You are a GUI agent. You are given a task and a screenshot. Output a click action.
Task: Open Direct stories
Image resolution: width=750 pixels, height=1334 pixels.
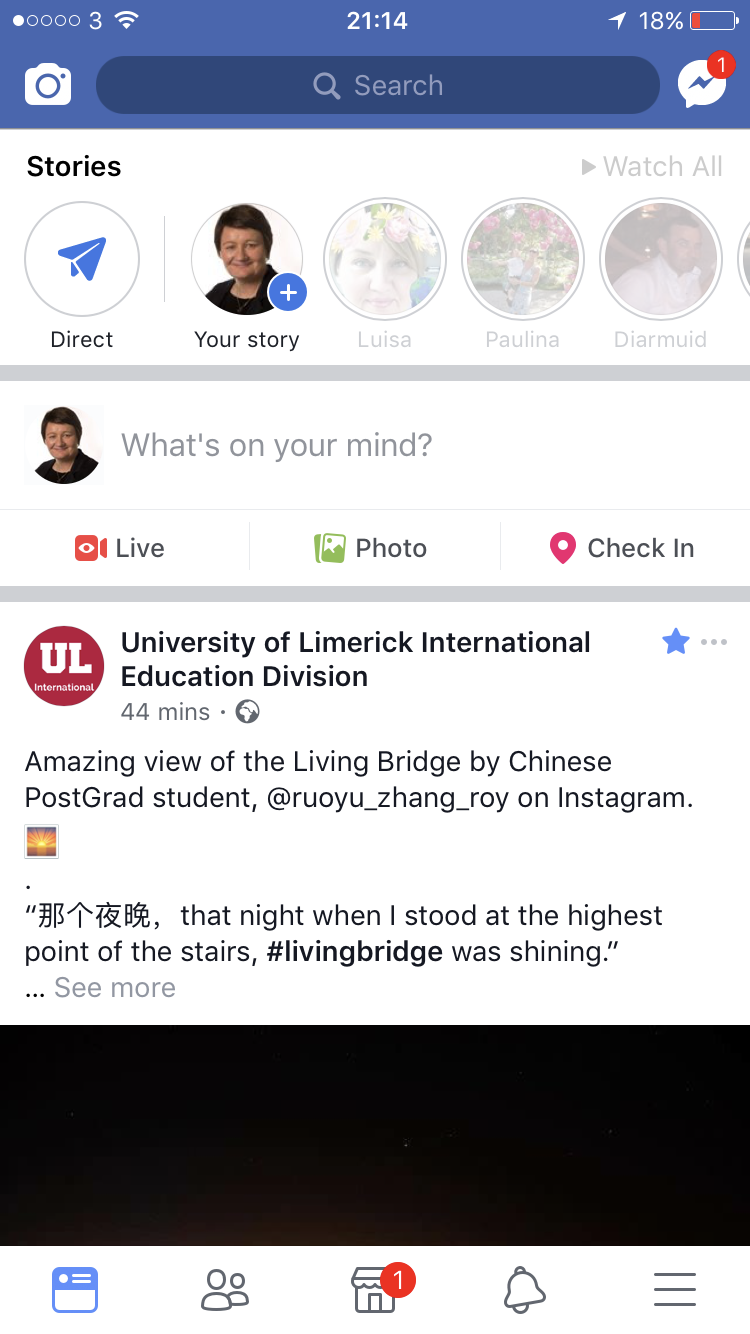pyautogui.click(x=82, y=258)
